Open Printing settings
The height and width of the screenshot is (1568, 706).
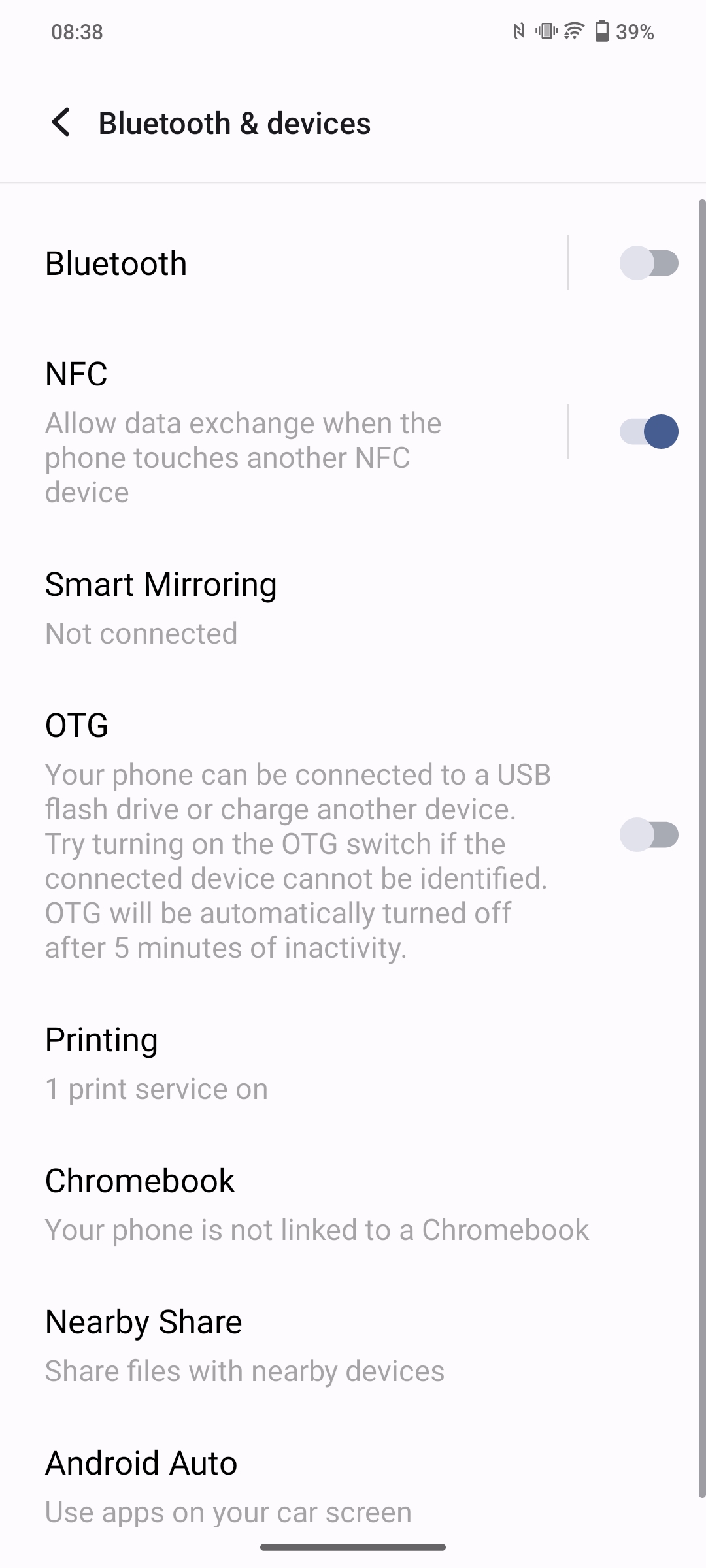point(261,1063)
